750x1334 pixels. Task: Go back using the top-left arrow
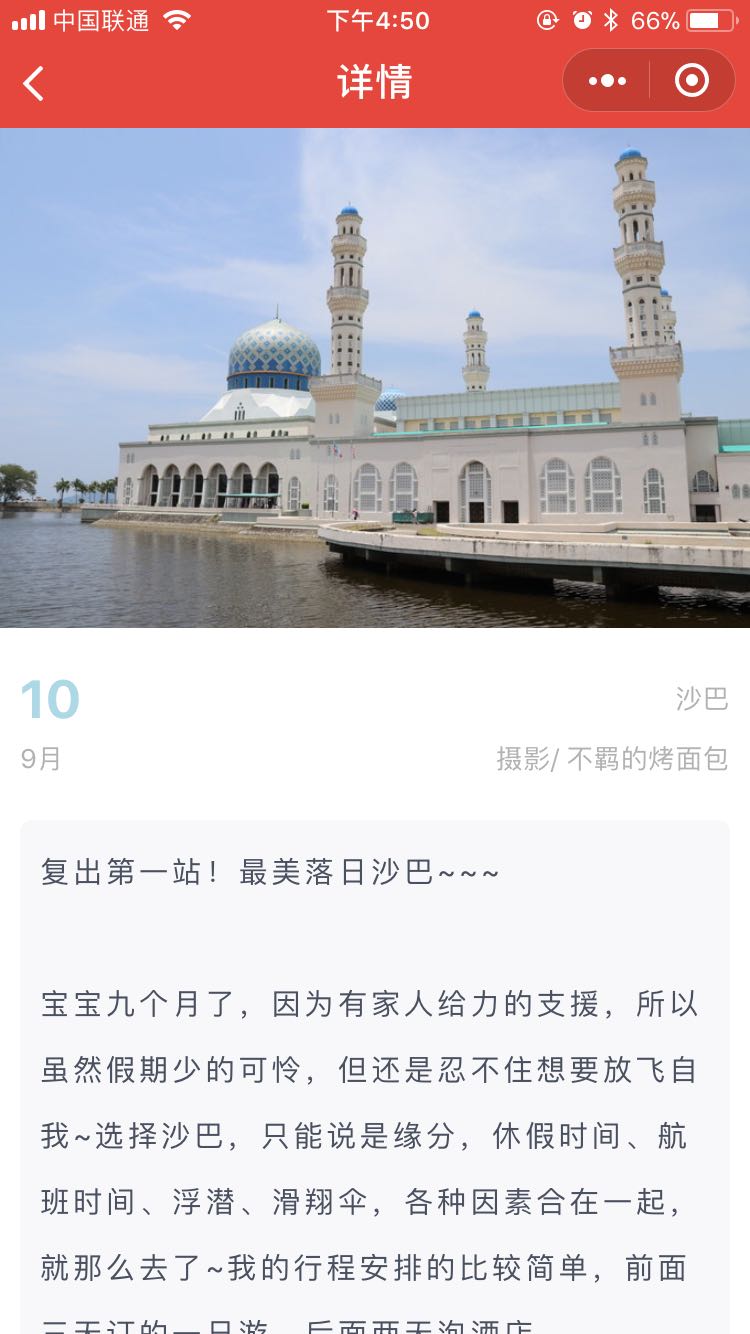(34, 83)
